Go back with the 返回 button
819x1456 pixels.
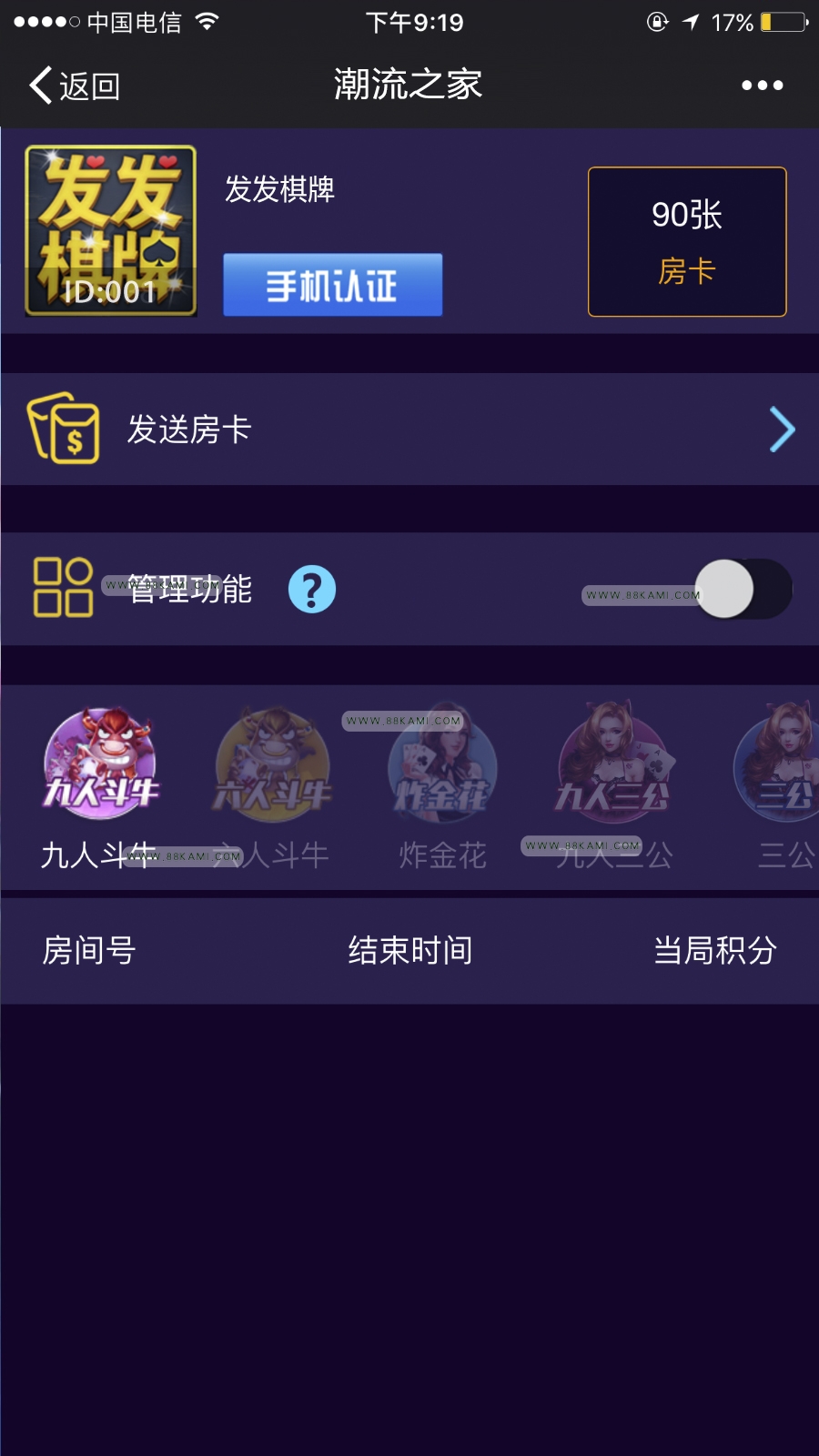75,86
